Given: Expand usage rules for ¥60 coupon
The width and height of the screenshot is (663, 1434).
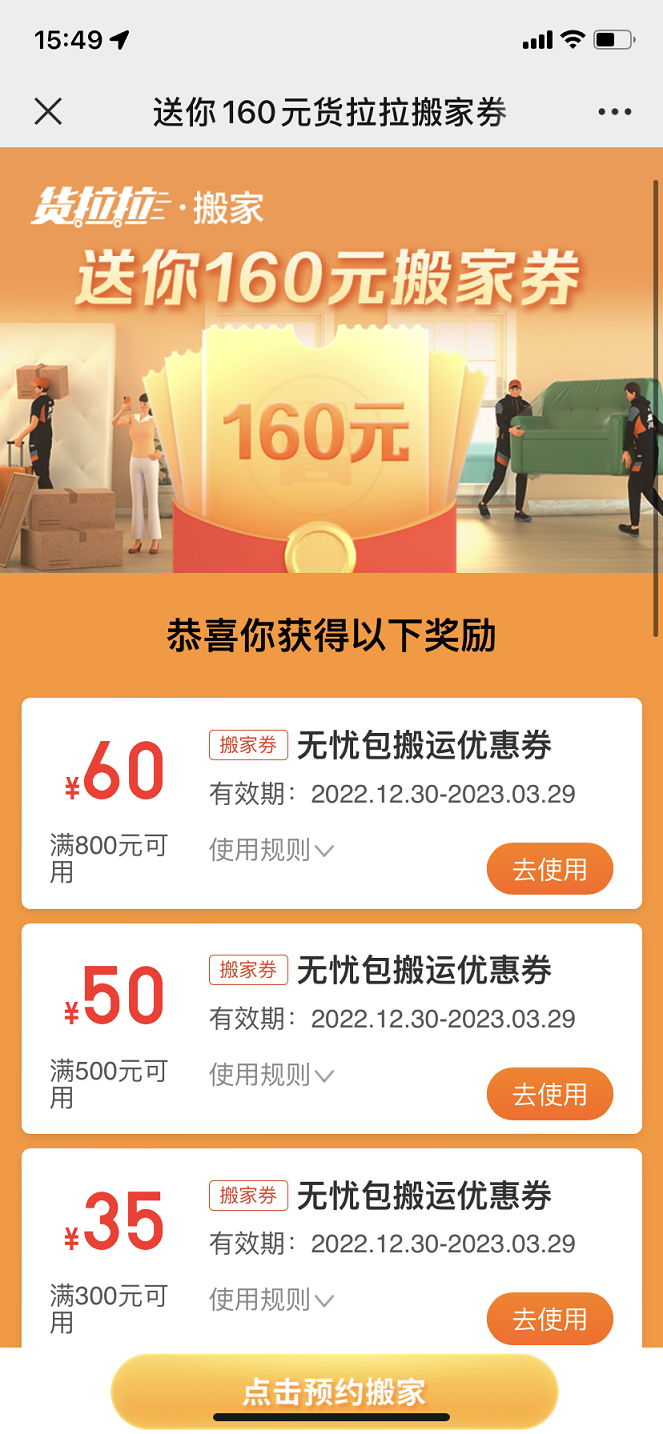Looking at the screenshot, I should click(270, 850).
